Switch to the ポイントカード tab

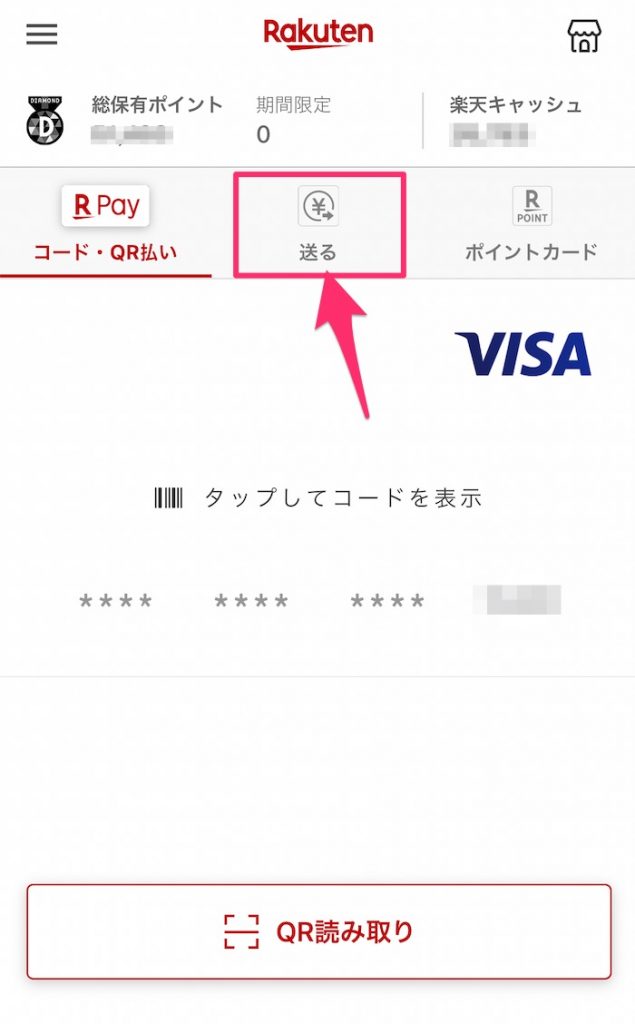point(530,224)
